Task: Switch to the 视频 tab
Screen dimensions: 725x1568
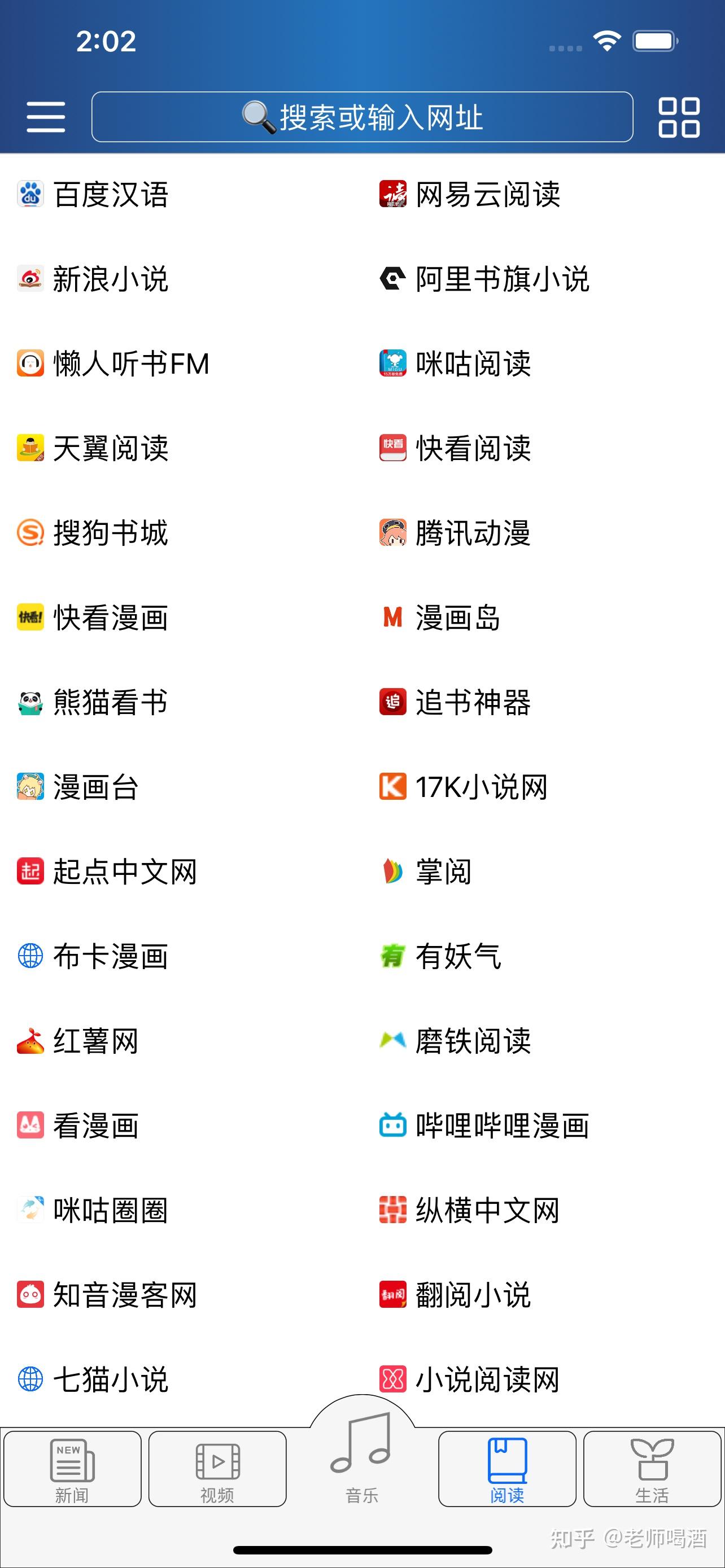Action: [x=217, y=1469]
